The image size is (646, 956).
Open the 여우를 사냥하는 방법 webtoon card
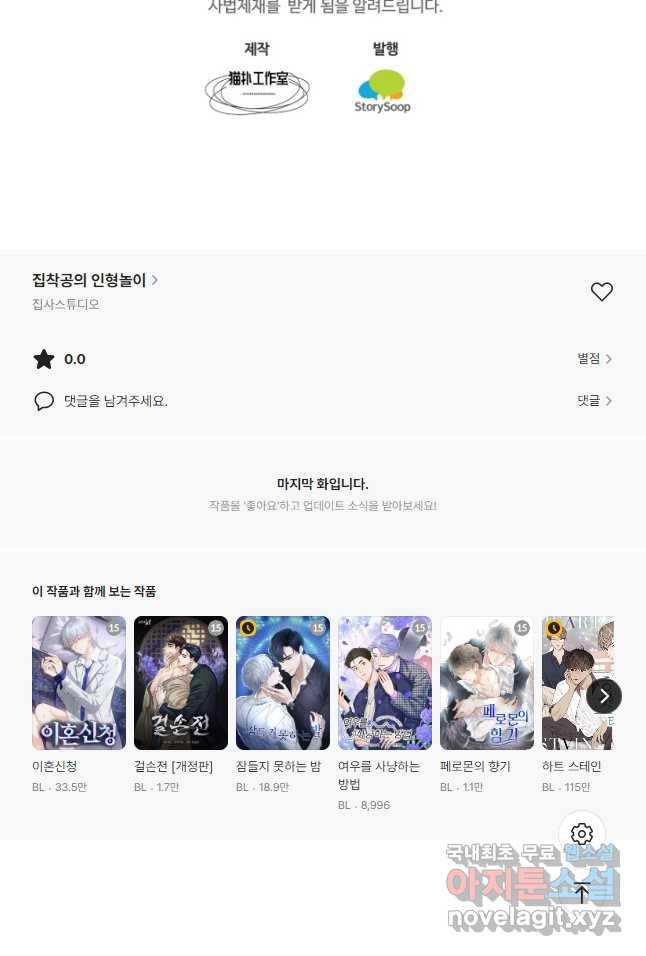coord(385,683)
